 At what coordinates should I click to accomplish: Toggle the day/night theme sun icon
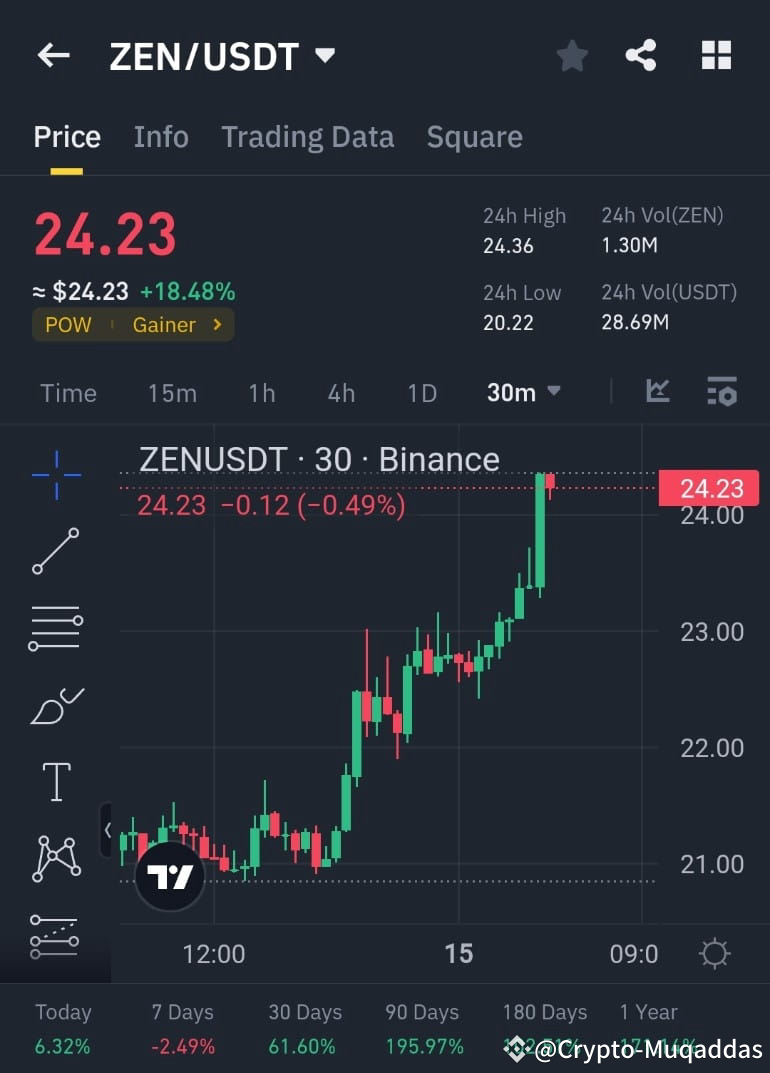click(x=714, y=953)
